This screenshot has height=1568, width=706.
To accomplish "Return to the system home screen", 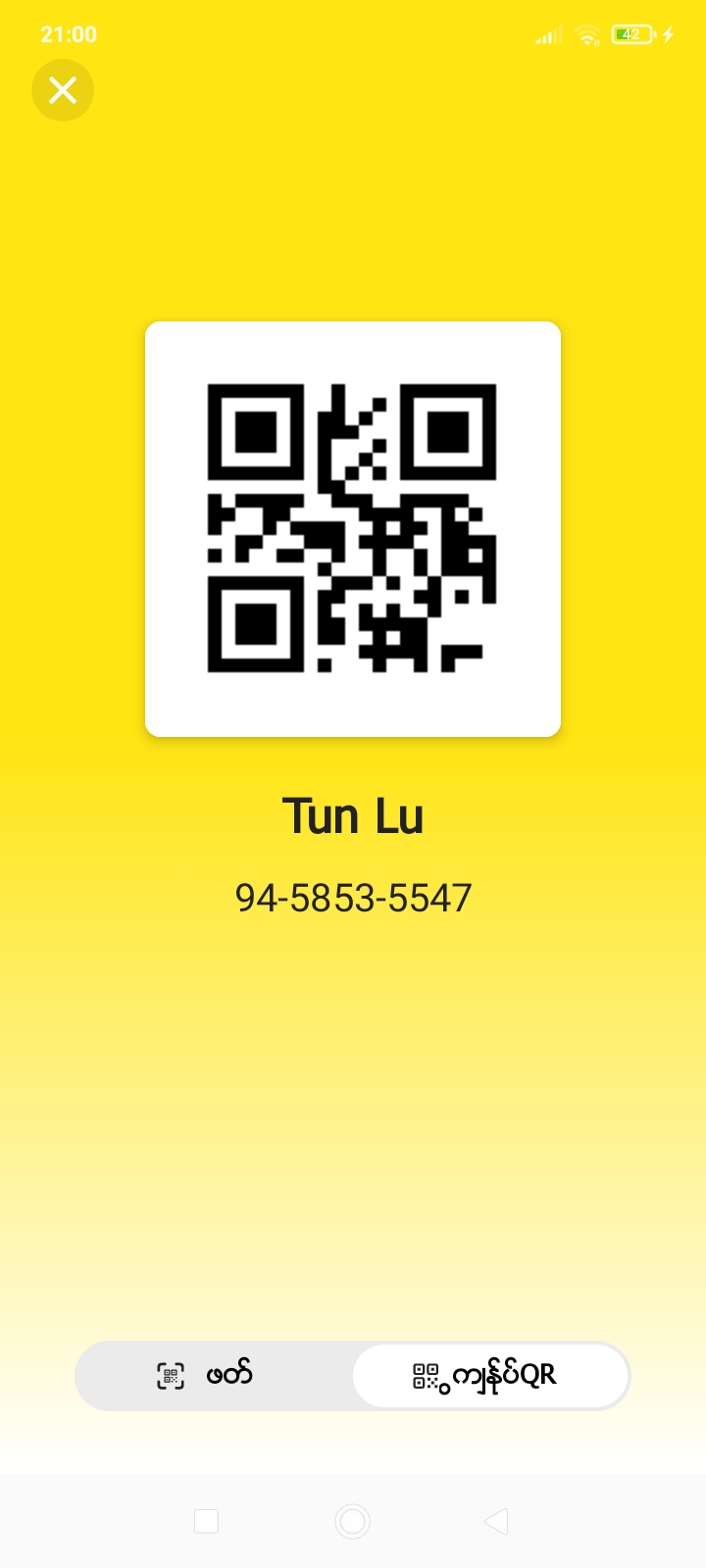I will (352, 1521).
